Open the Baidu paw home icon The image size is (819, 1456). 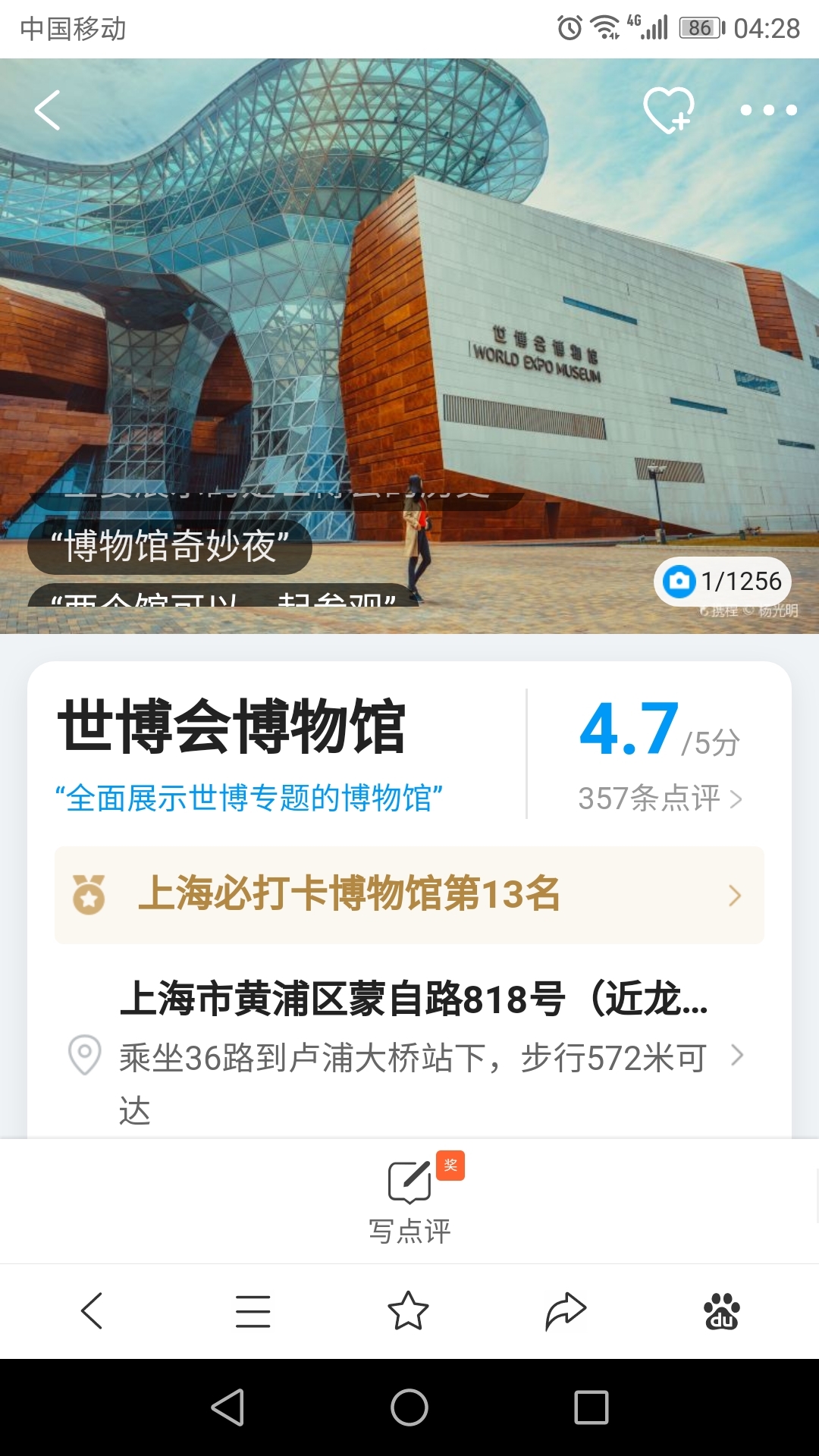722,1311
